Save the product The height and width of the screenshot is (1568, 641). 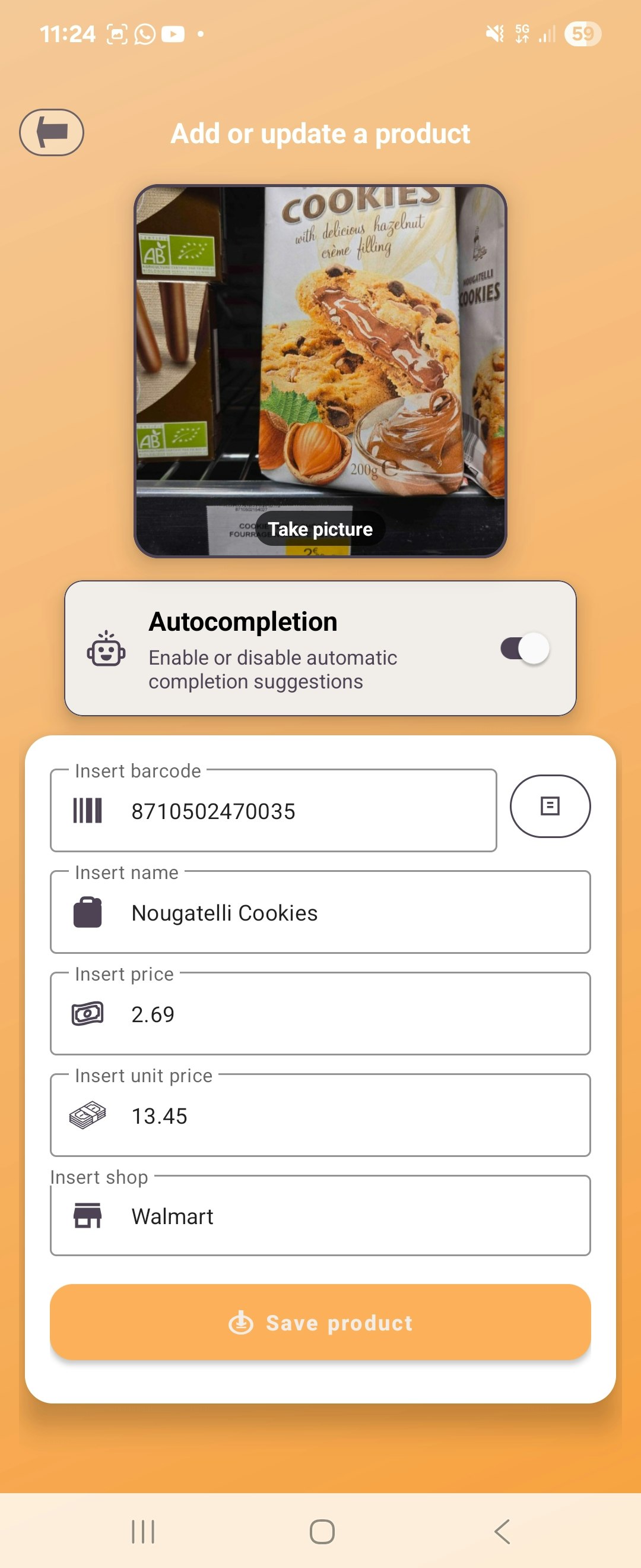[x=320, y=1322]
